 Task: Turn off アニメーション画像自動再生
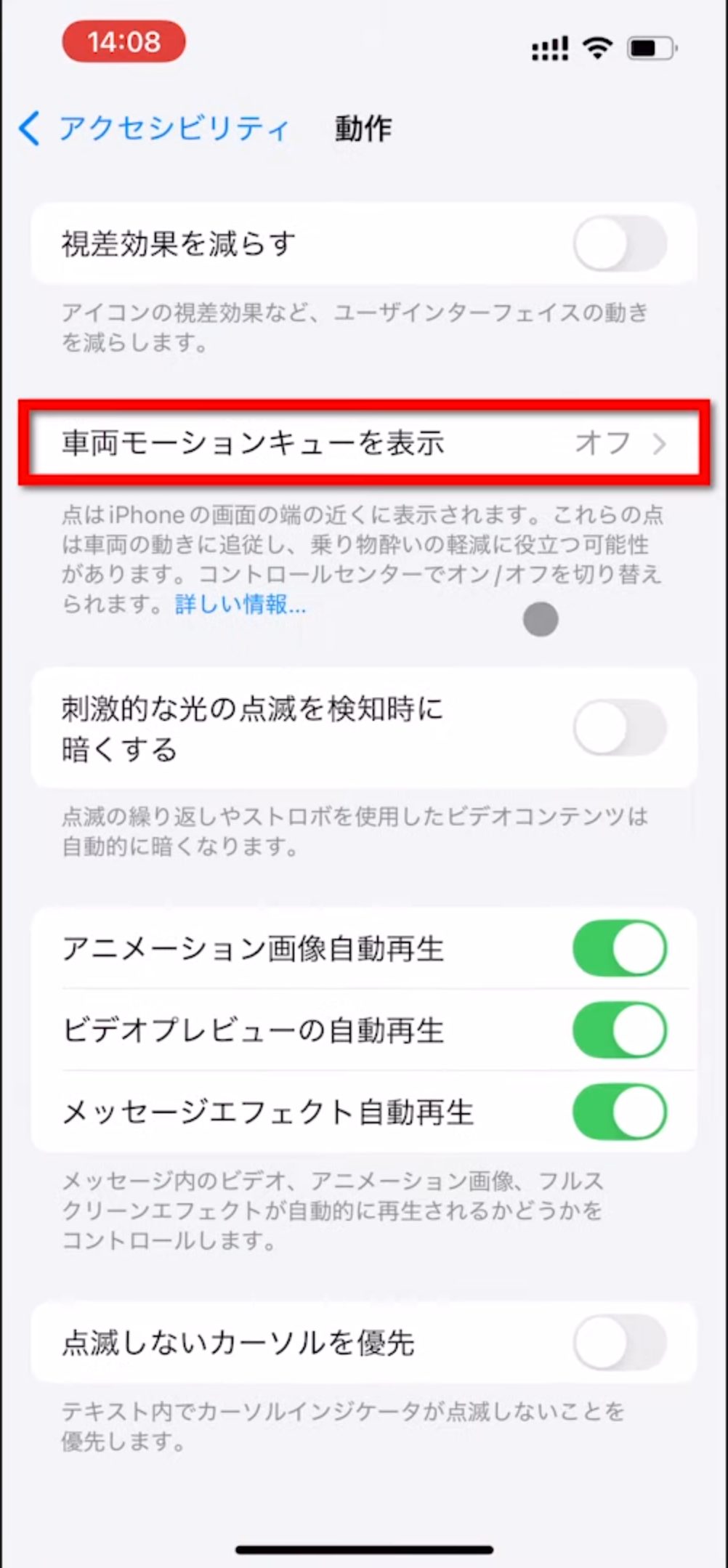pos(620,948)
